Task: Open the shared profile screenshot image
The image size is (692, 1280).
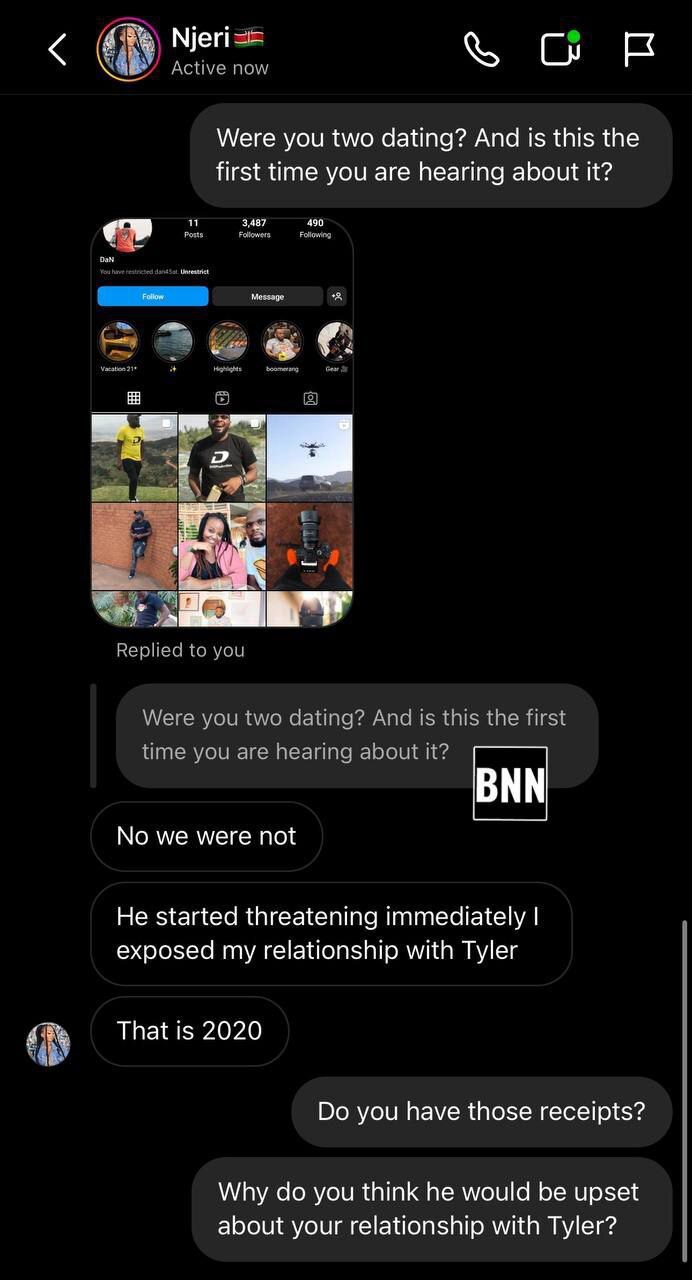Action: click(x=222, y=421)
